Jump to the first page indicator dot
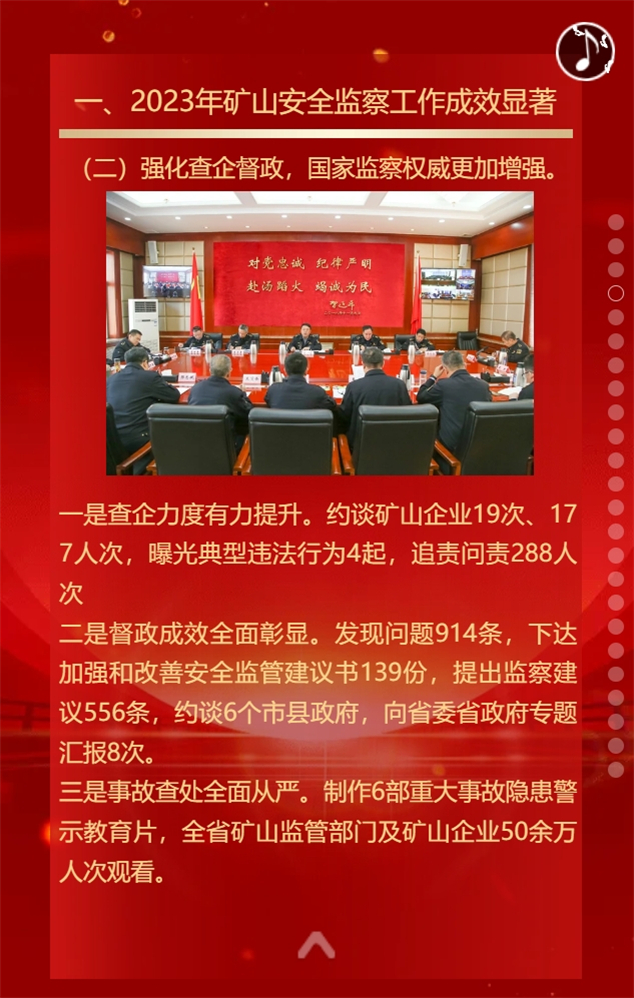634x998 pixels. [x=616, y=222]
